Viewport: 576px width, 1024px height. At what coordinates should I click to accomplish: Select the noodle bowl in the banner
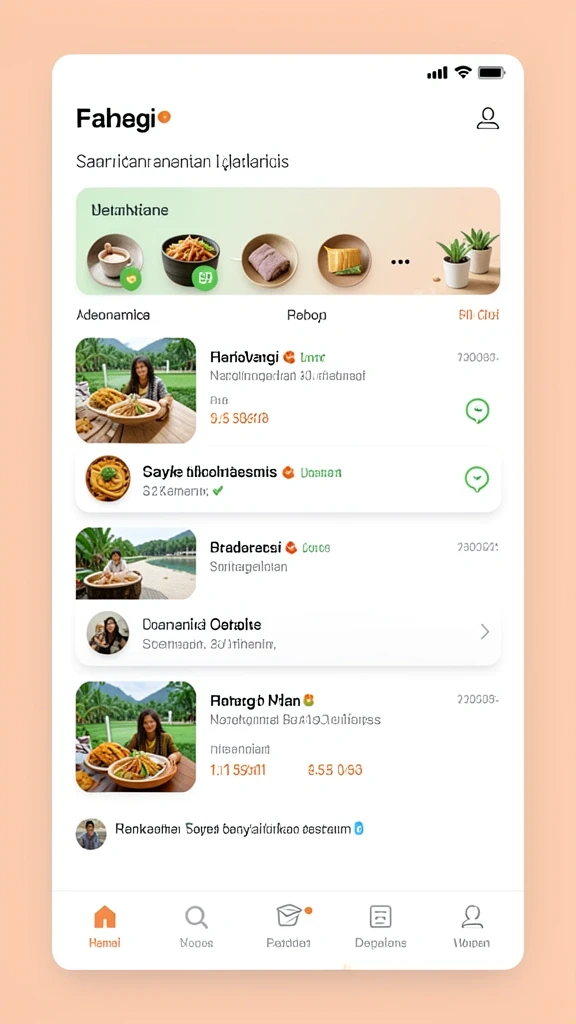point(191,260)
